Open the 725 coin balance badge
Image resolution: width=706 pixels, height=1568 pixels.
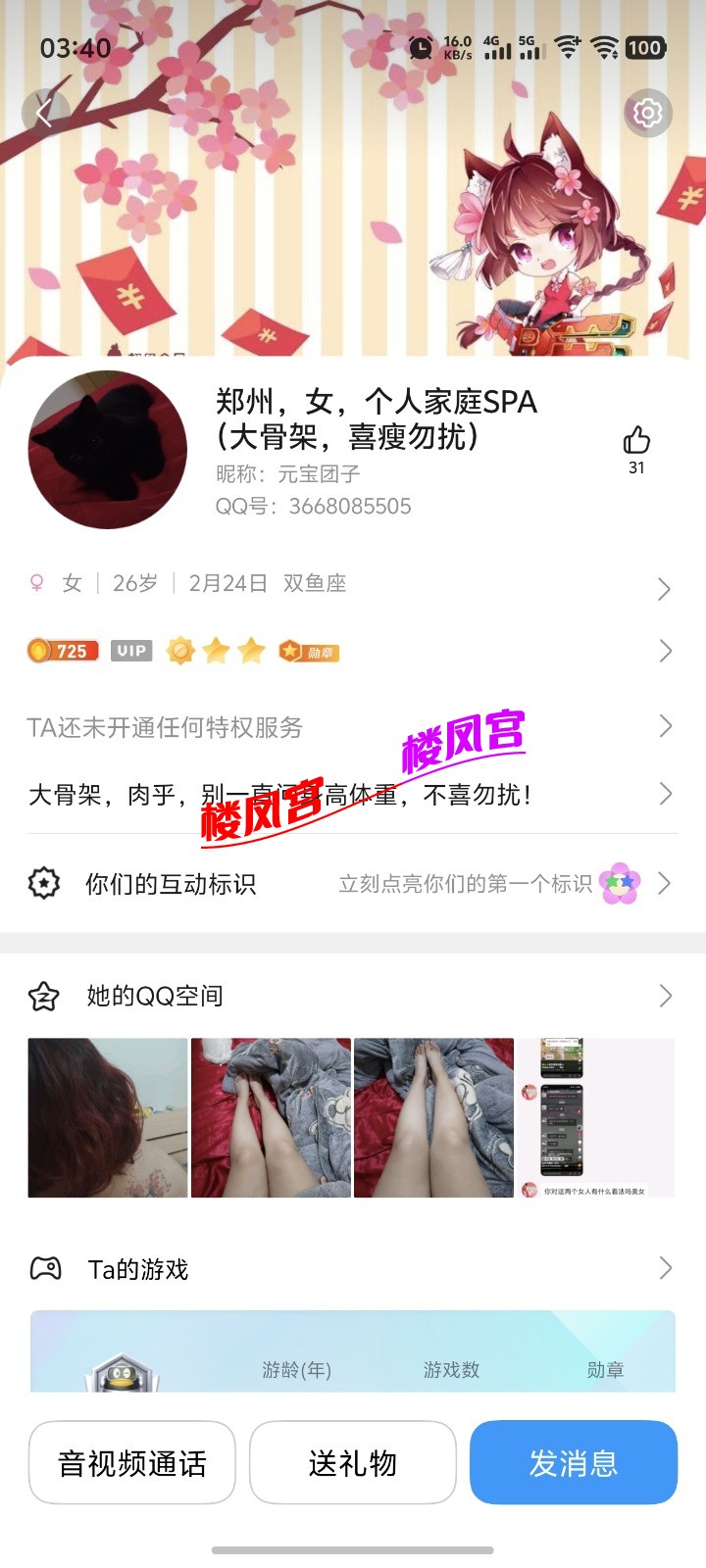(x=62, y=650)
